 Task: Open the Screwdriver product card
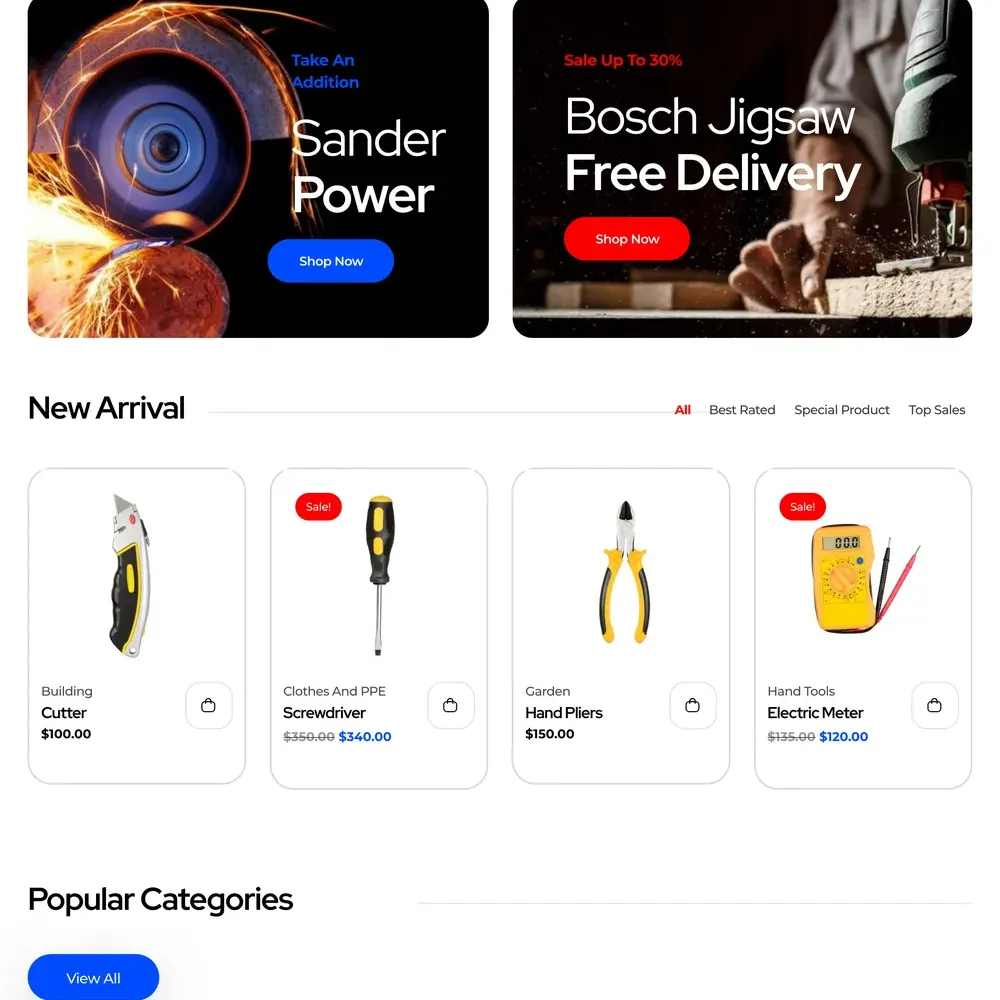pyautogui.click(x=324, y=713)
